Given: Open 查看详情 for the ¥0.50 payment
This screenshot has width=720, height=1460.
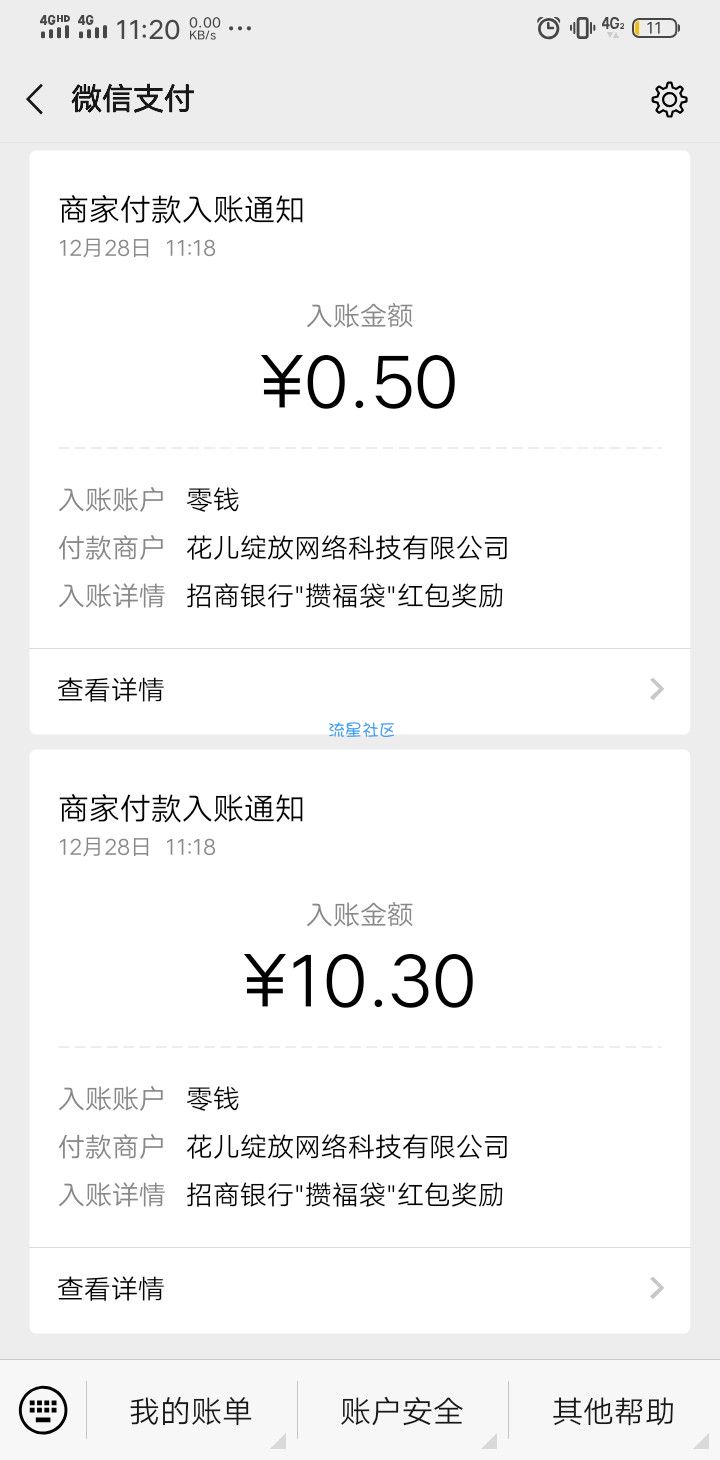Looking at the screenshot, I should [x=360, y=690].
